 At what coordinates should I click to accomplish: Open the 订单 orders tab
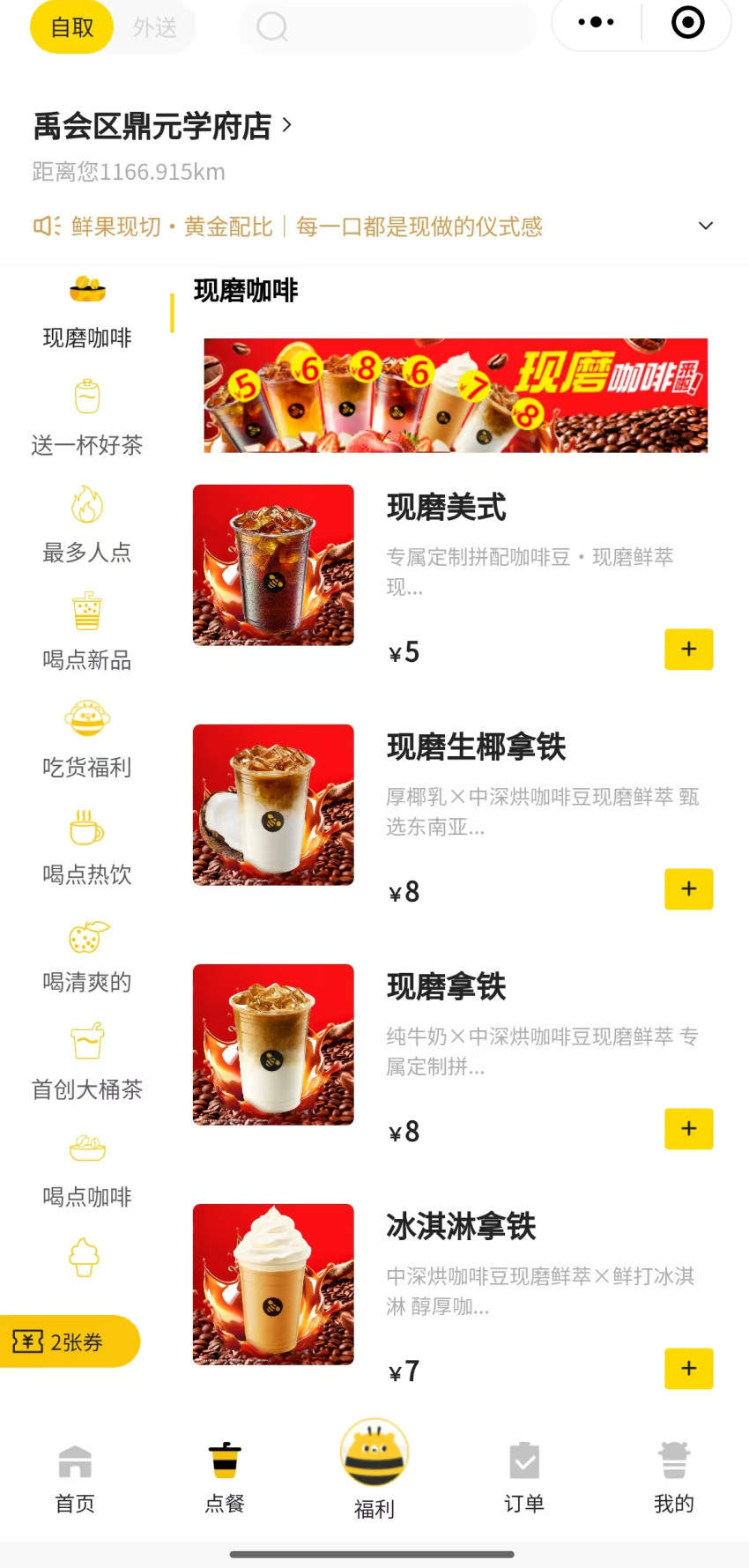[524, 1478]
